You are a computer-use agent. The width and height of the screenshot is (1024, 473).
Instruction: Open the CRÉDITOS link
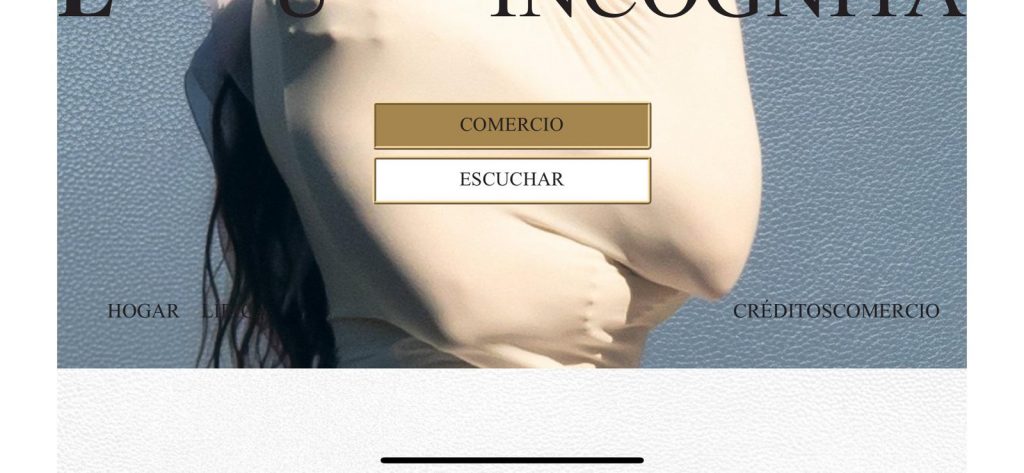click(782, 311)
